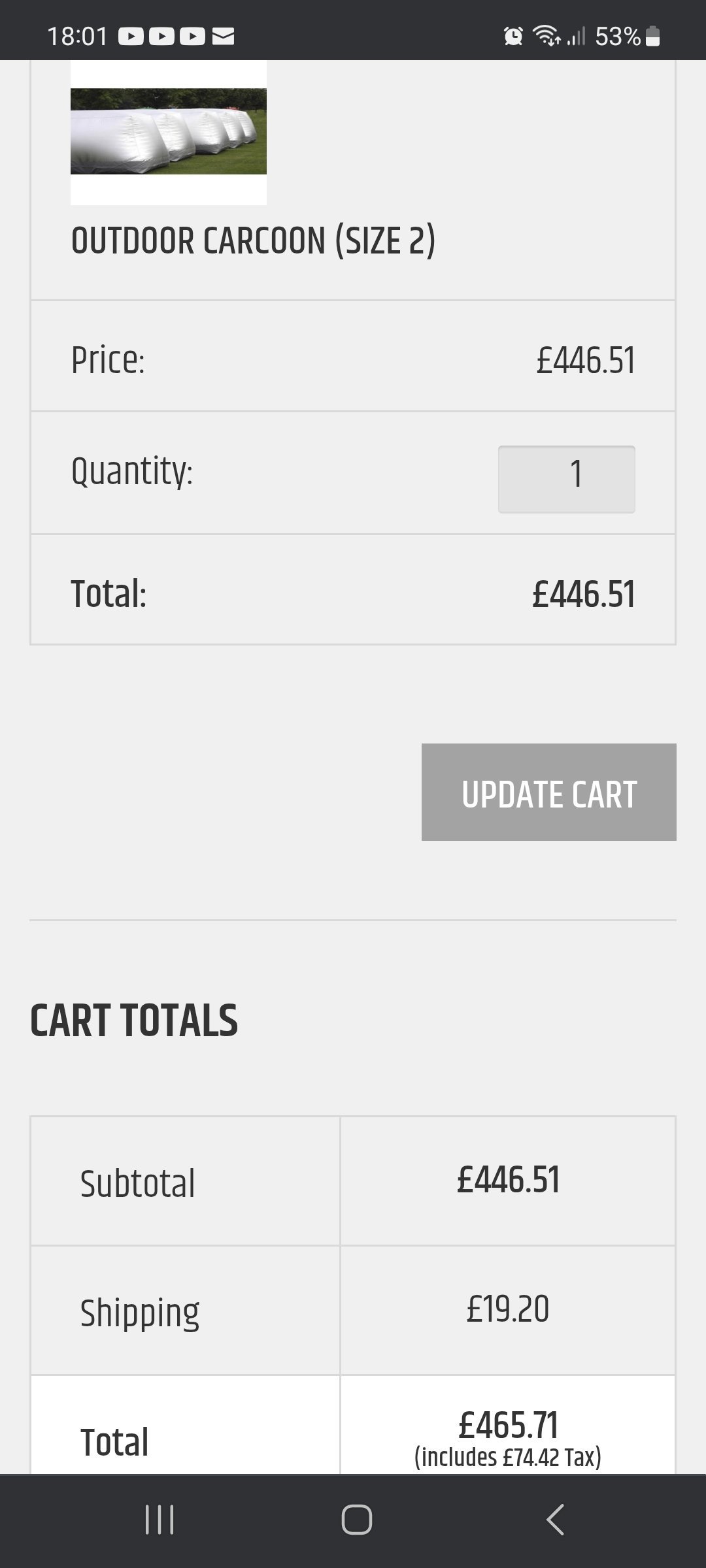This screenshot has height=1568, width=706.
Task: Open the recent apps view
Action: click(x=159, y=1519)
